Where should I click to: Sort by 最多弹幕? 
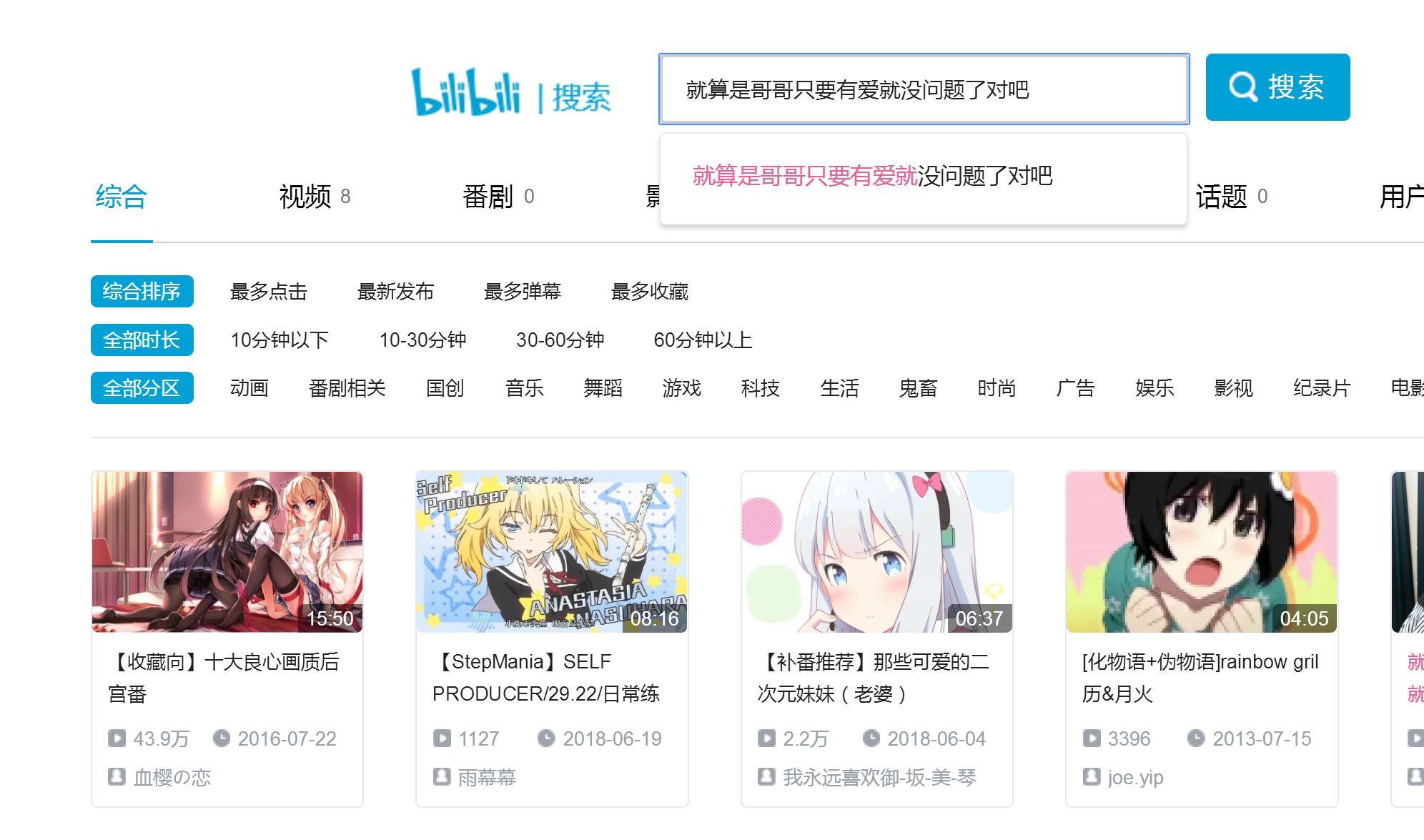point(522,292)
